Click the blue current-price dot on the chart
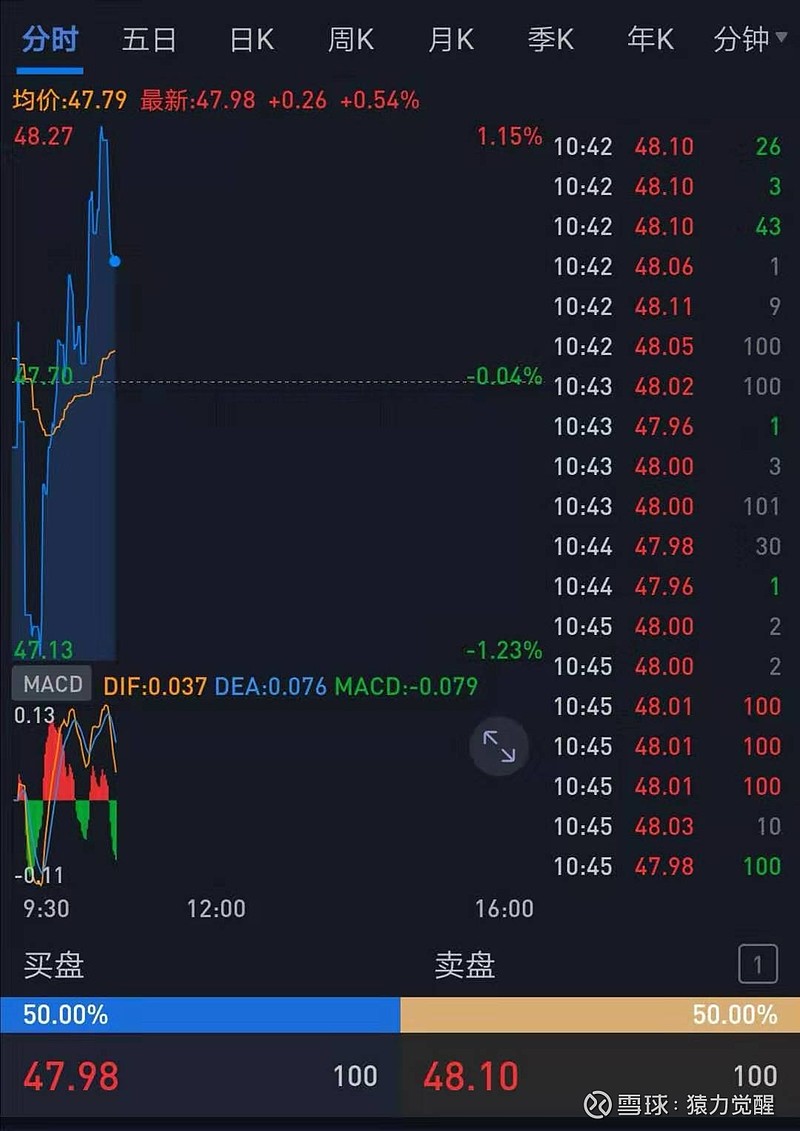Viewport: 800px width, 1131px height. 113,261
